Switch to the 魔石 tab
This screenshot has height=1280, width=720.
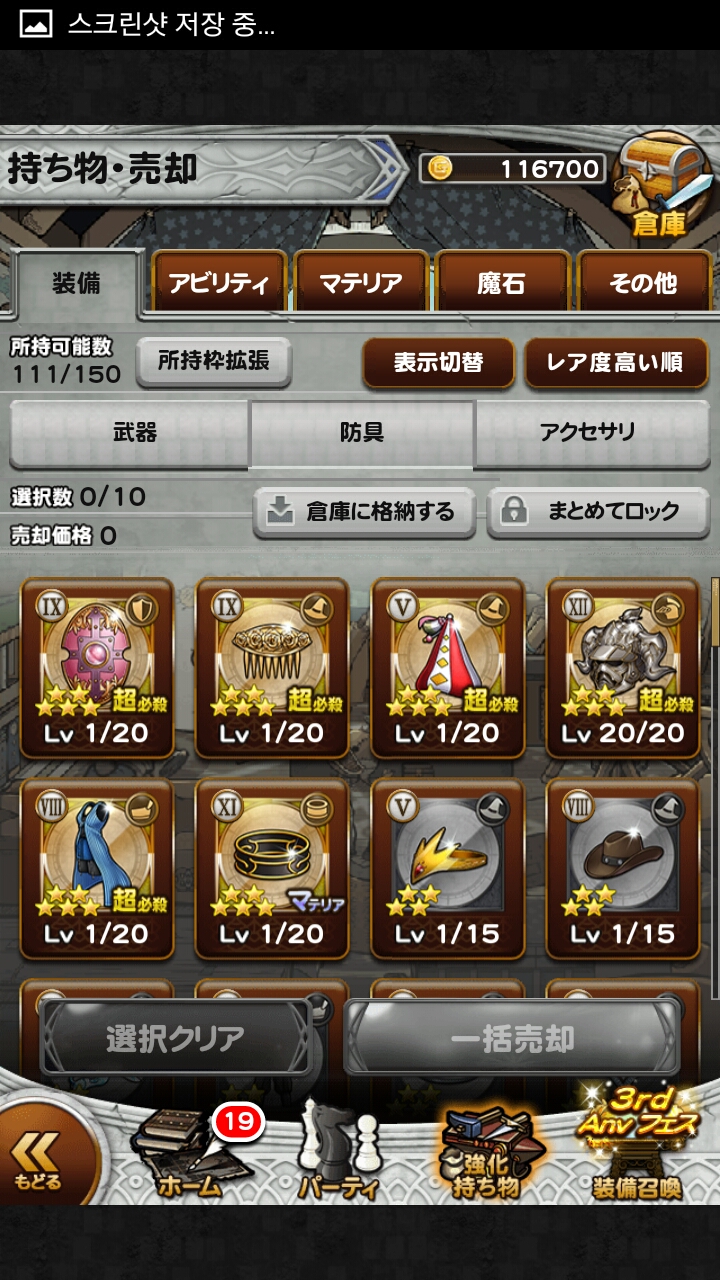click(x=502, y=283)
